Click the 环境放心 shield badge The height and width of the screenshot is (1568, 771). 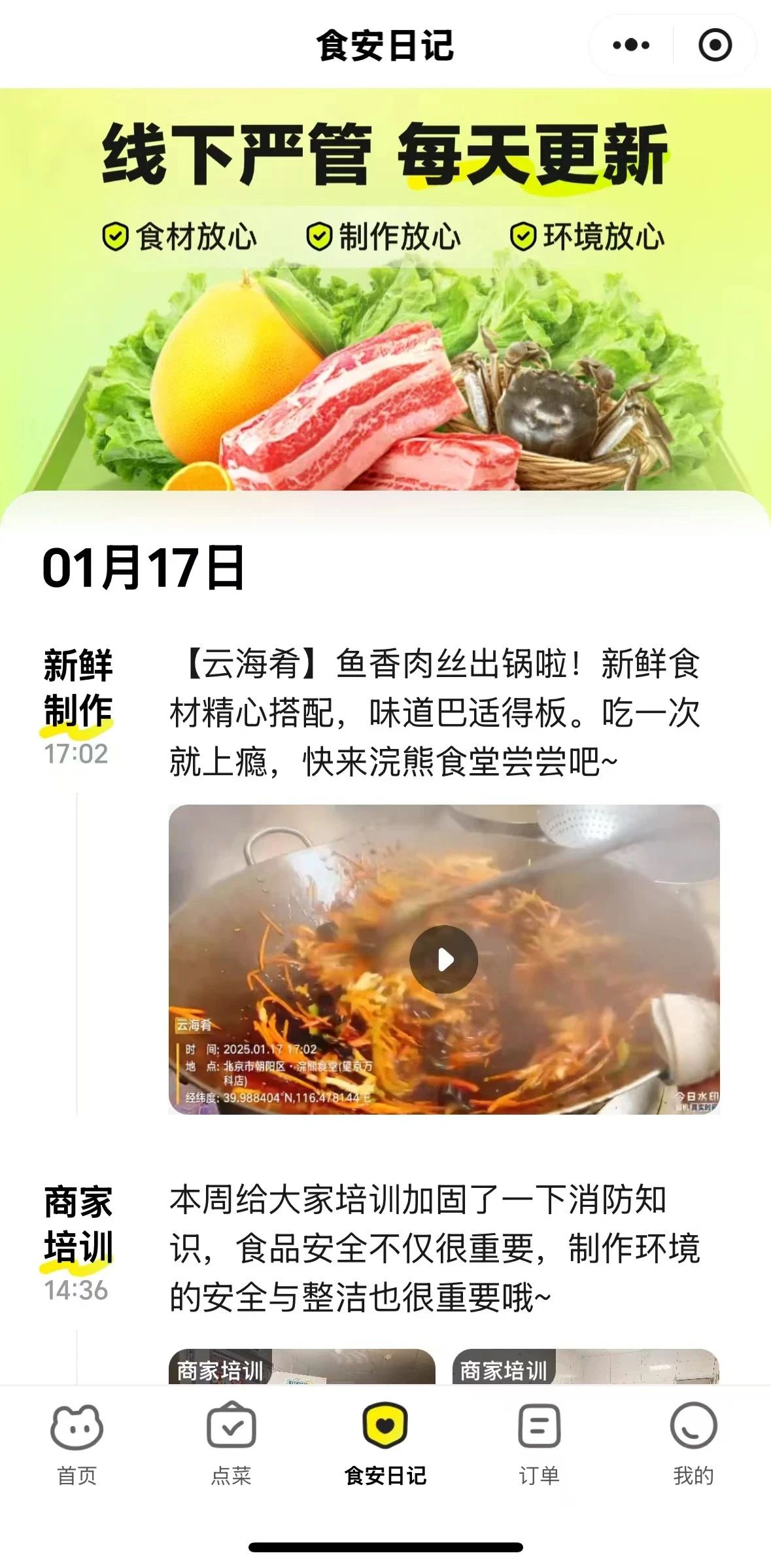(x=589, y=237)
